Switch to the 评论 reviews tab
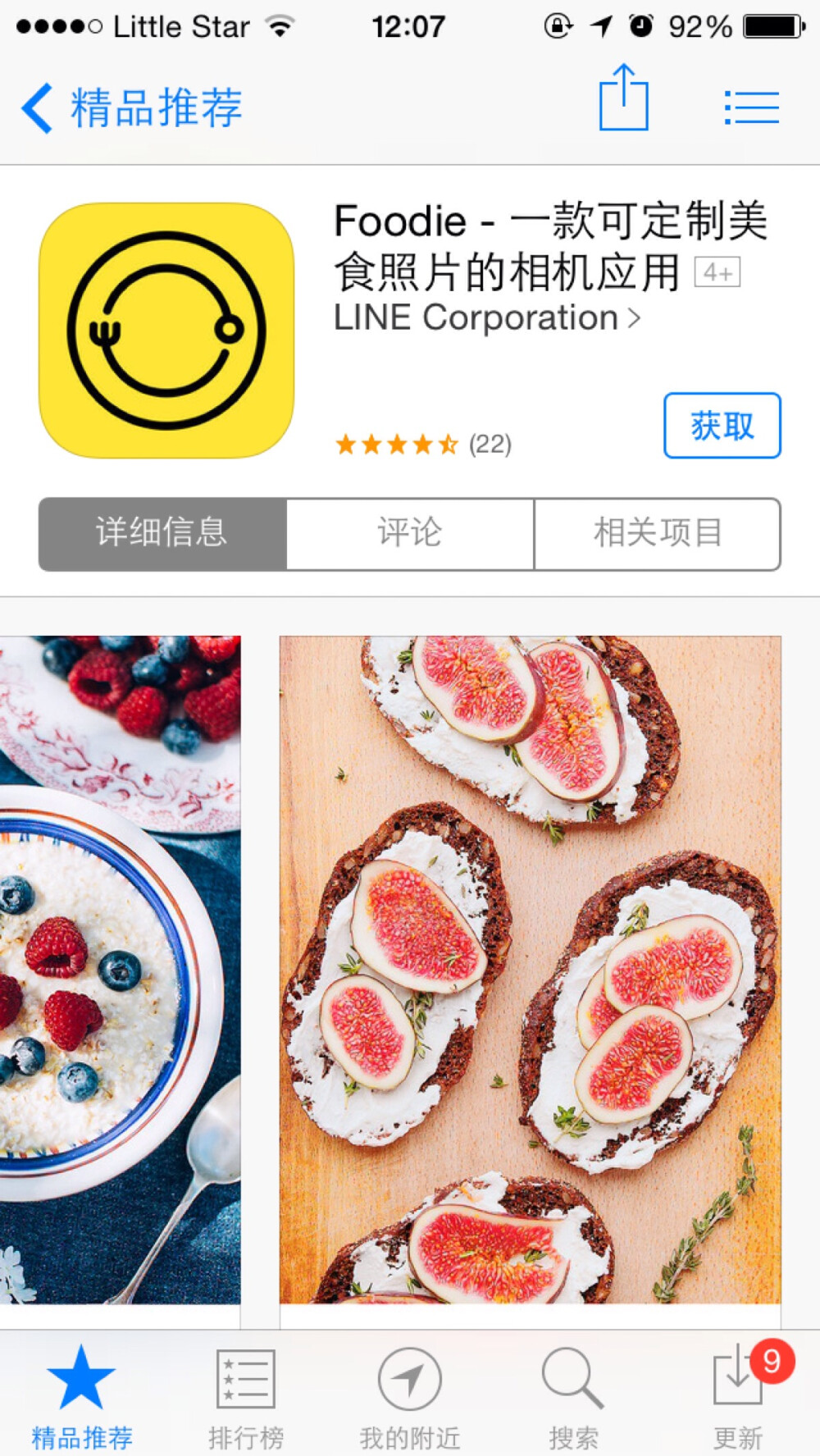This screenshot has width=820, height=1456. pos(408,533)
